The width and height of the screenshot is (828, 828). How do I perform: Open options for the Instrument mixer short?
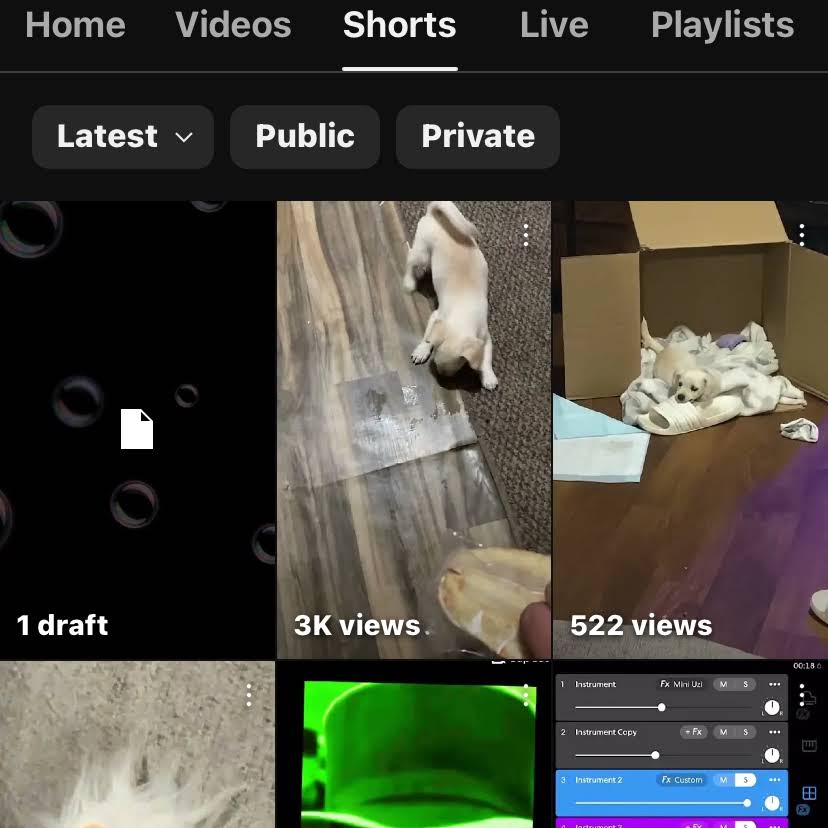pos(802,695)
